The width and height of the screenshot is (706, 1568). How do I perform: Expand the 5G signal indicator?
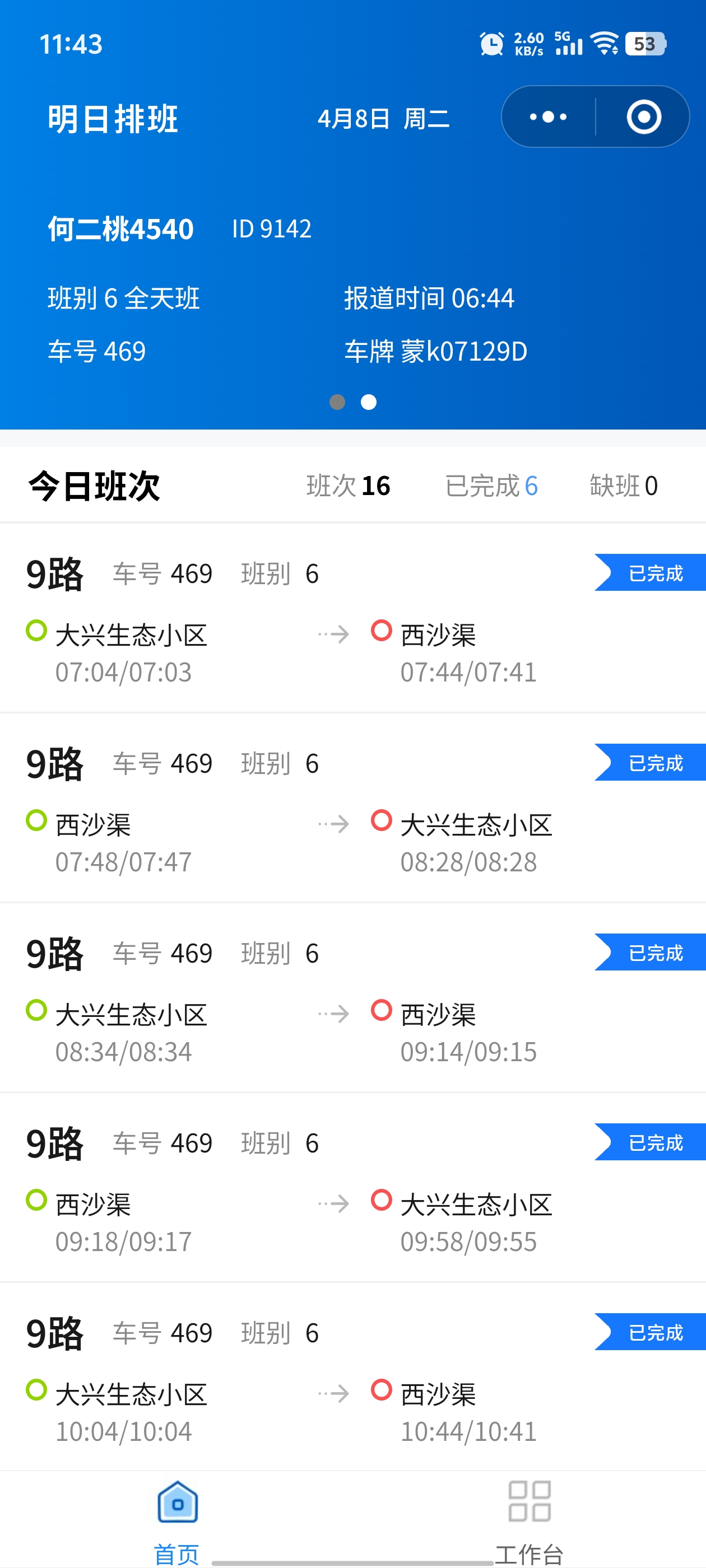(568, 43)
